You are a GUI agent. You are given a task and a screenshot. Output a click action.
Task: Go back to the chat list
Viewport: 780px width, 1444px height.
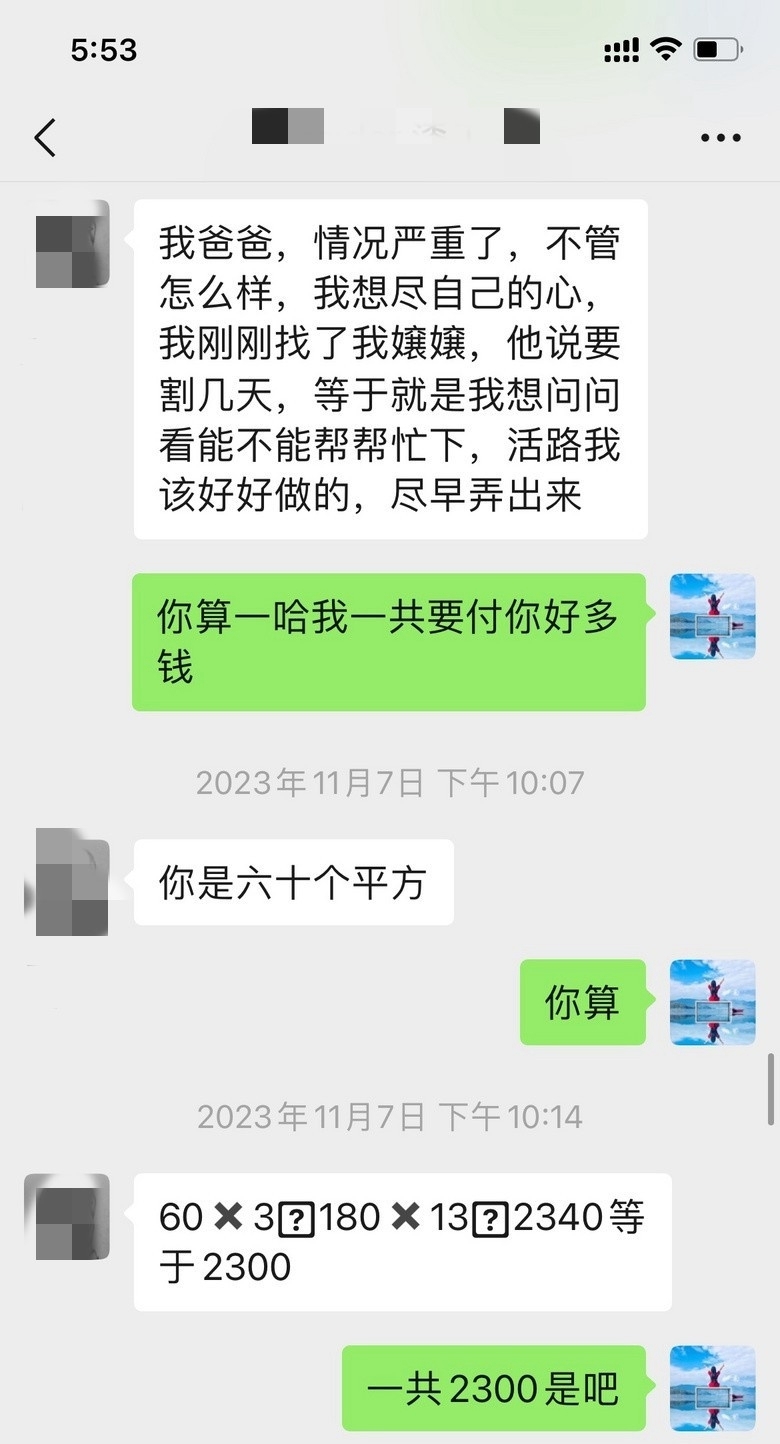[45, 138]
